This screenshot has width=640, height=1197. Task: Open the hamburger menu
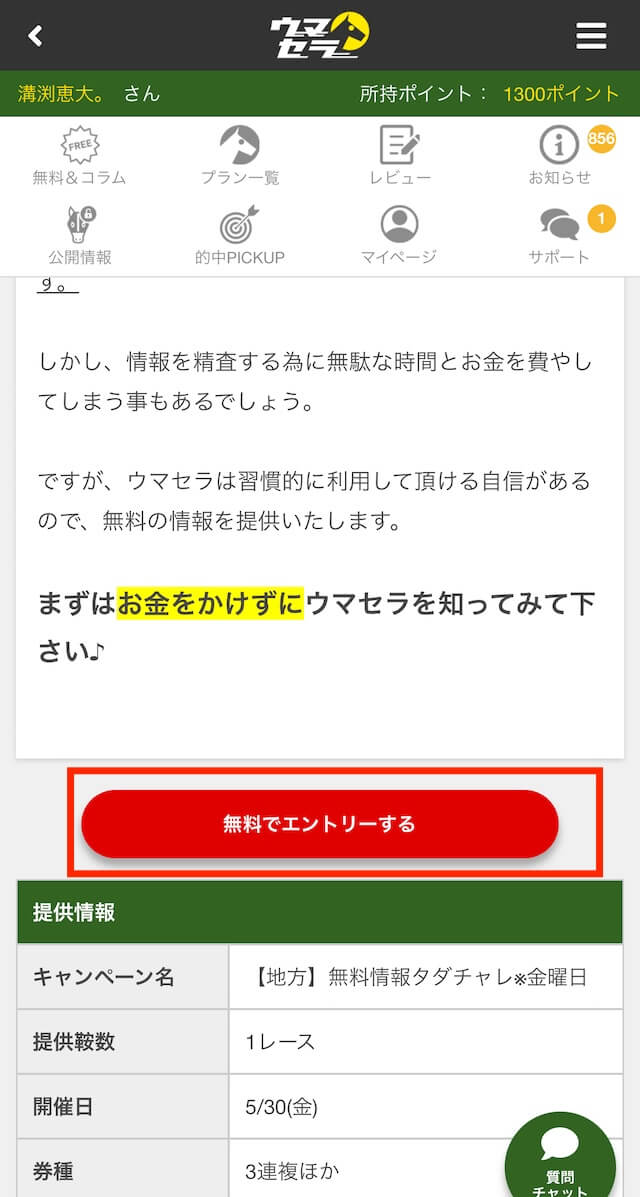coord(591,36)
